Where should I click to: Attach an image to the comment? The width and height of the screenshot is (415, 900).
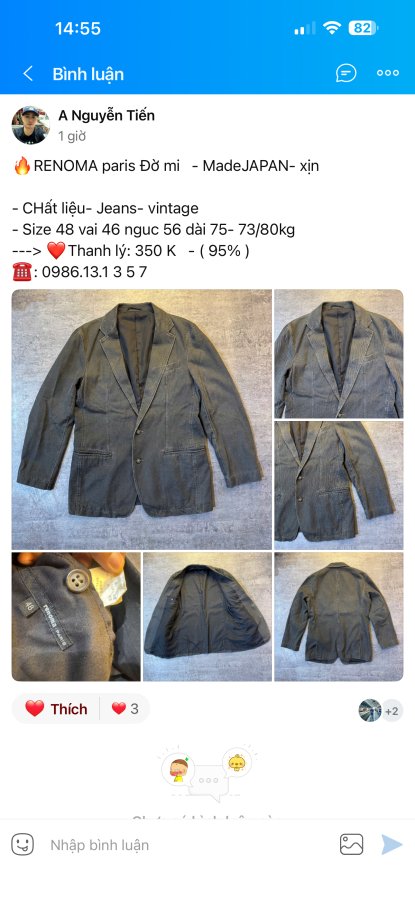pyautogui.click(x=351, y=844)
